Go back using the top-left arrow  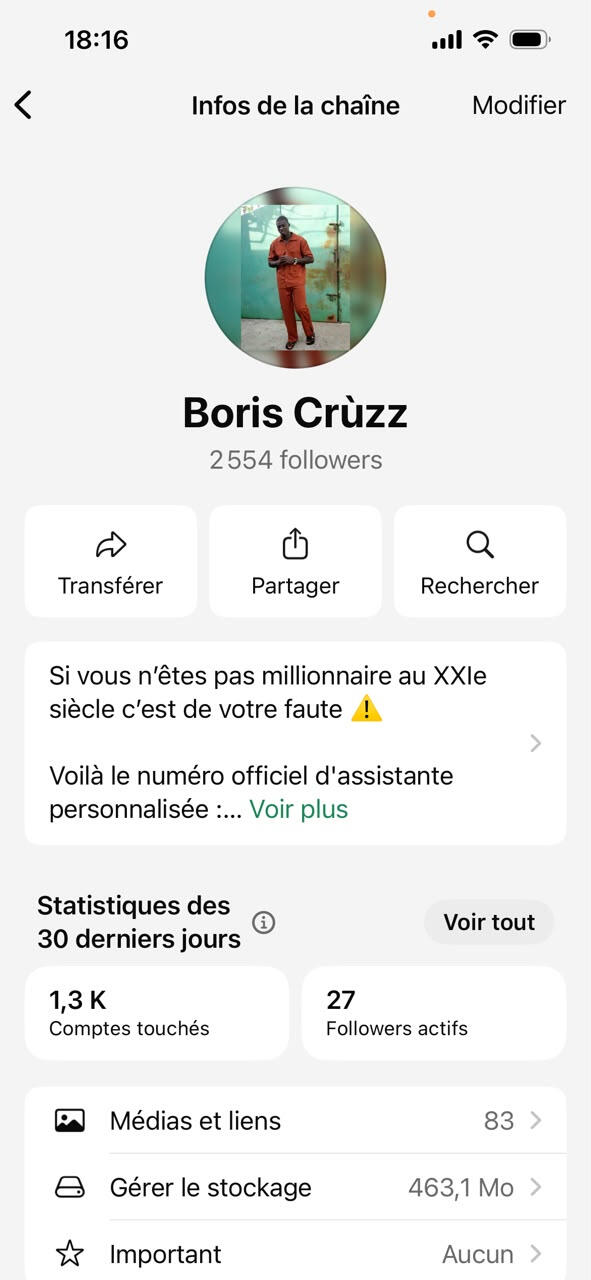23,105
